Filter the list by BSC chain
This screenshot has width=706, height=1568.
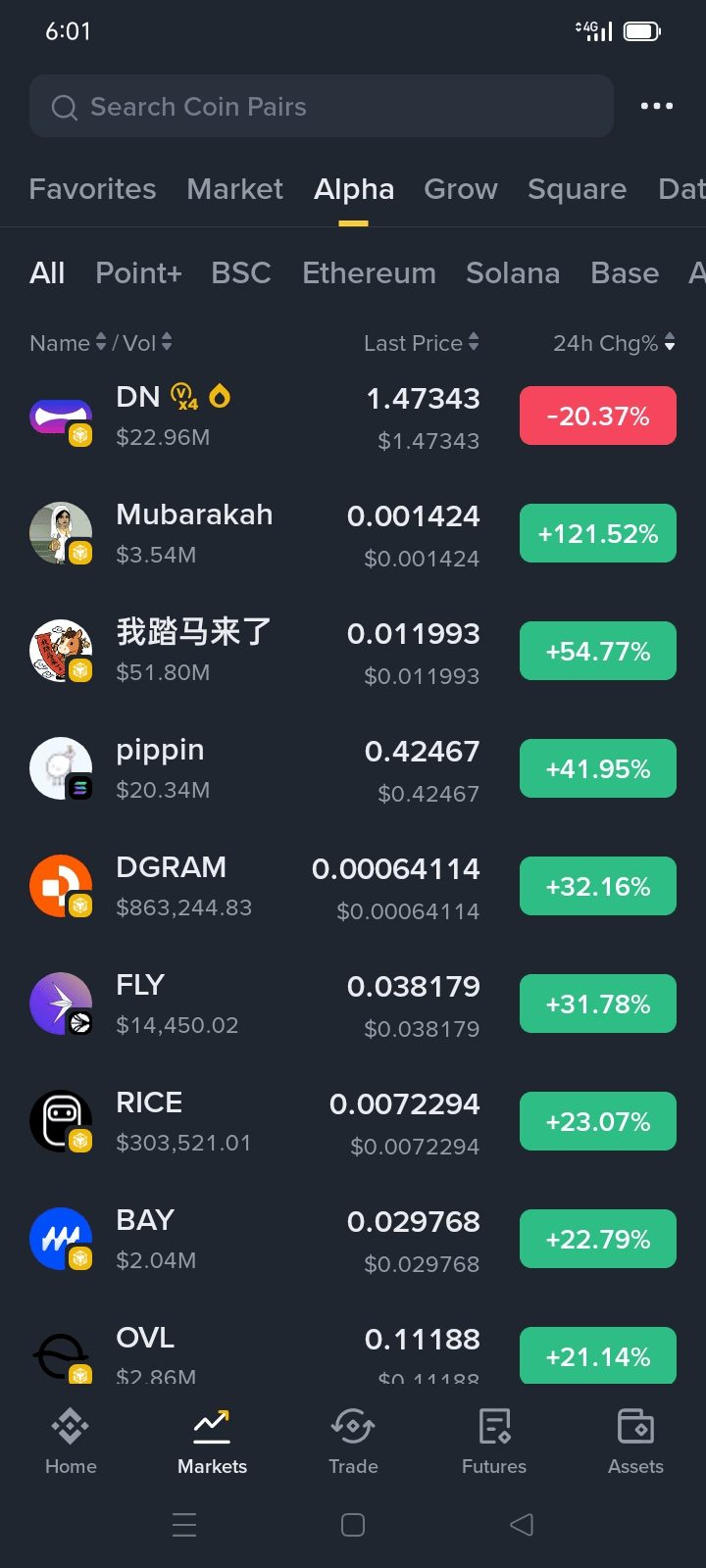(241, 273)
